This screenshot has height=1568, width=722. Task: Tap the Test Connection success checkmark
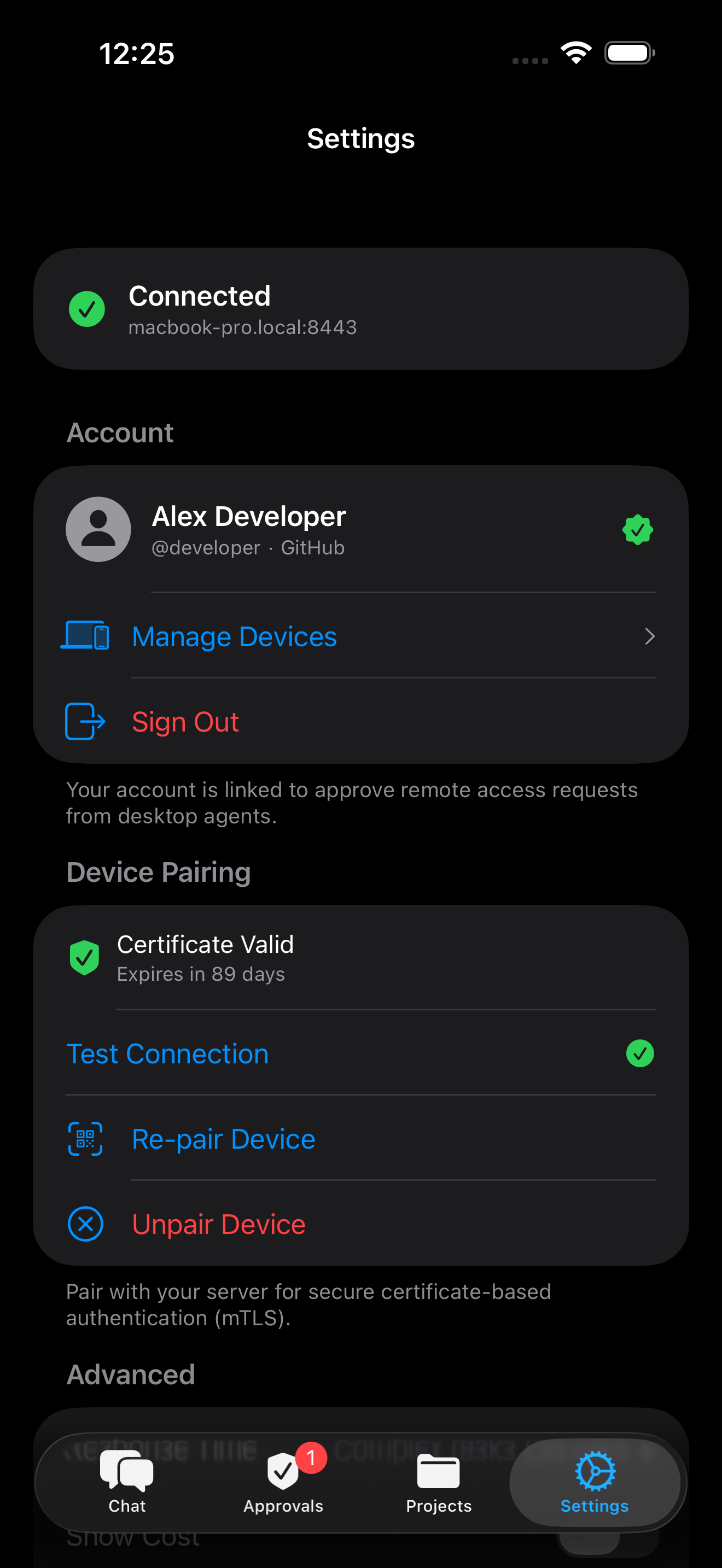(639, 1054)
